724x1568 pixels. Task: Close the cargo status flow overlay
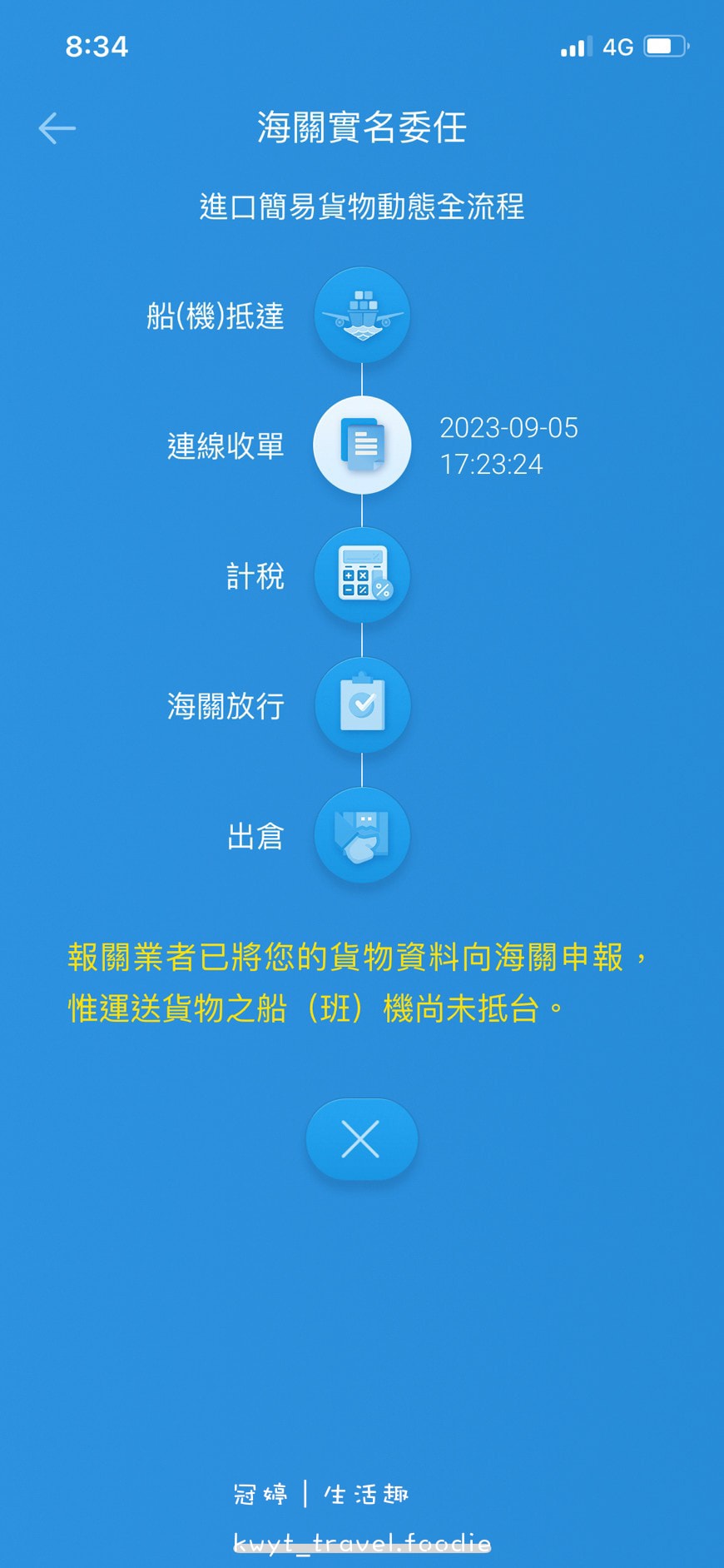361,1139
